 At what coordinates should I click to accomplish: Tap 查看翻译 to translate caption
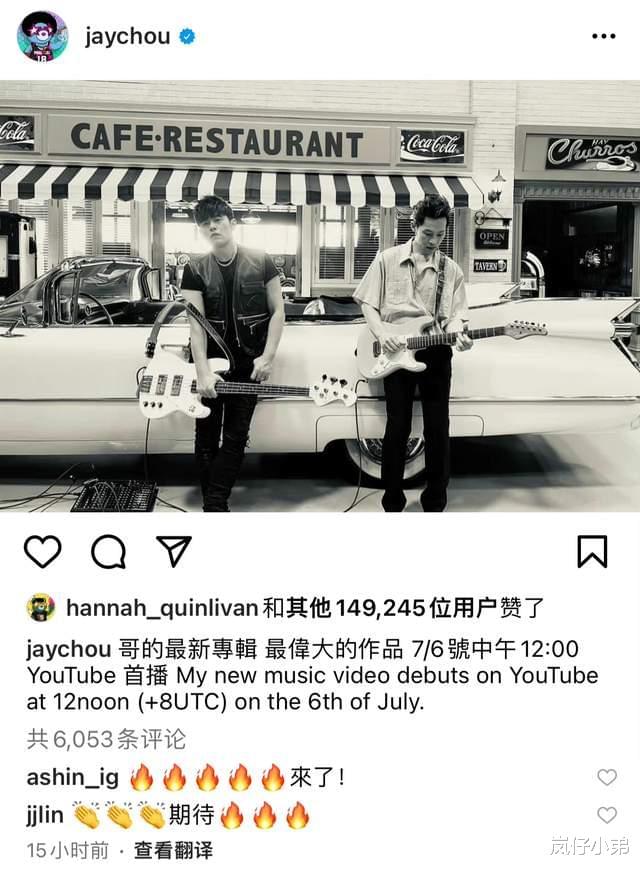tap(174, 850)
